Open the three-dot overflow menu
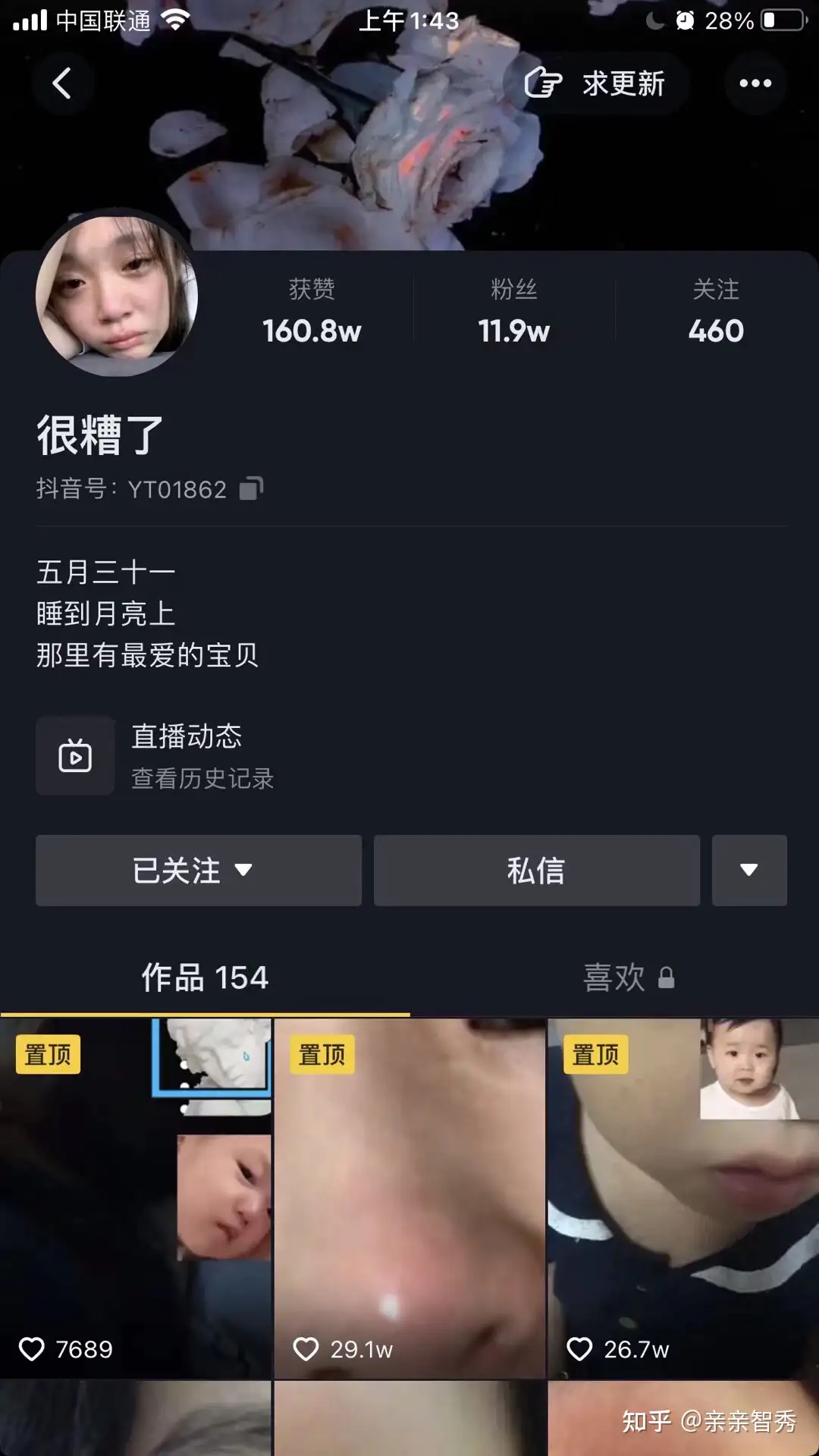Image resolution: width=819 pixels, height=1456 pixels. point(755,83)
